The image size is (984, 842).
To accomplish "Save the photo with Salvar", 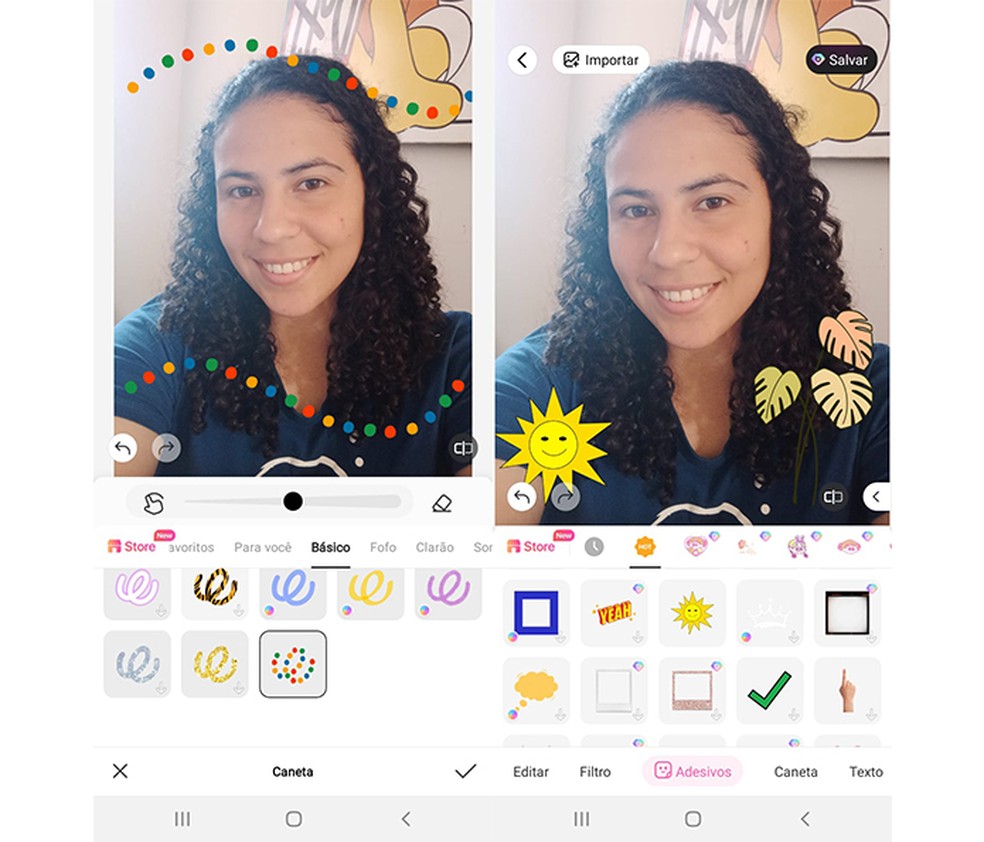I will 841,60.
